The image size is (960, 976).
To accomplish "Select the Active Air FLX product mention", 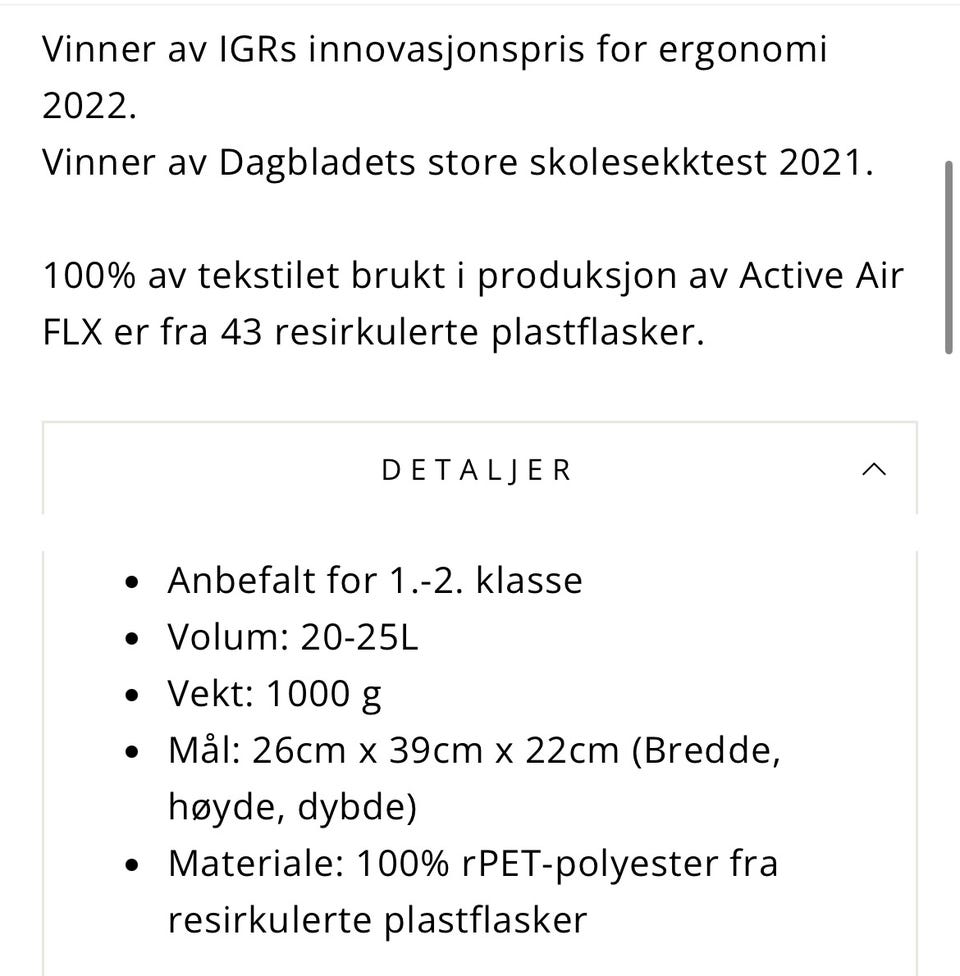I will point(822,274).
